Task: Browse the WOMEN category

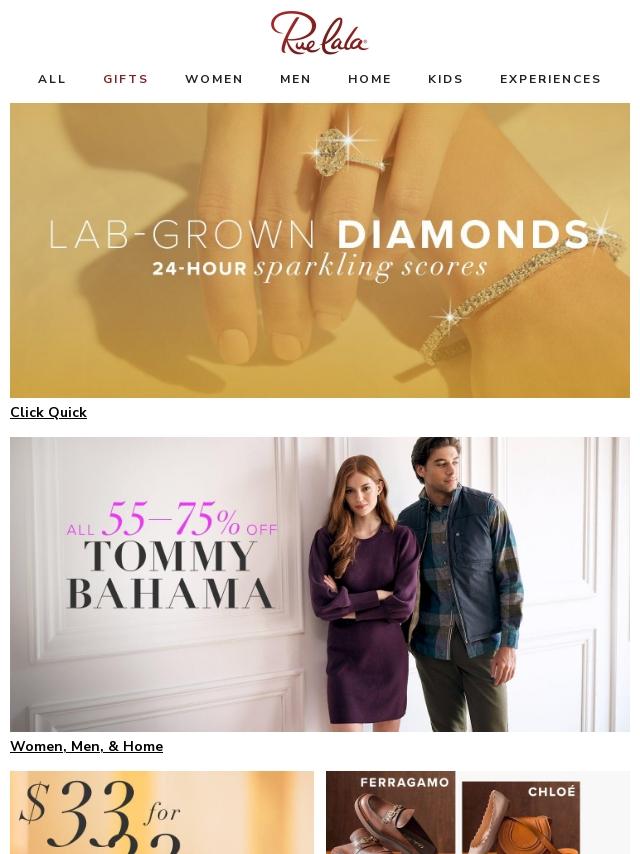Action: click(x=214, y=79)
